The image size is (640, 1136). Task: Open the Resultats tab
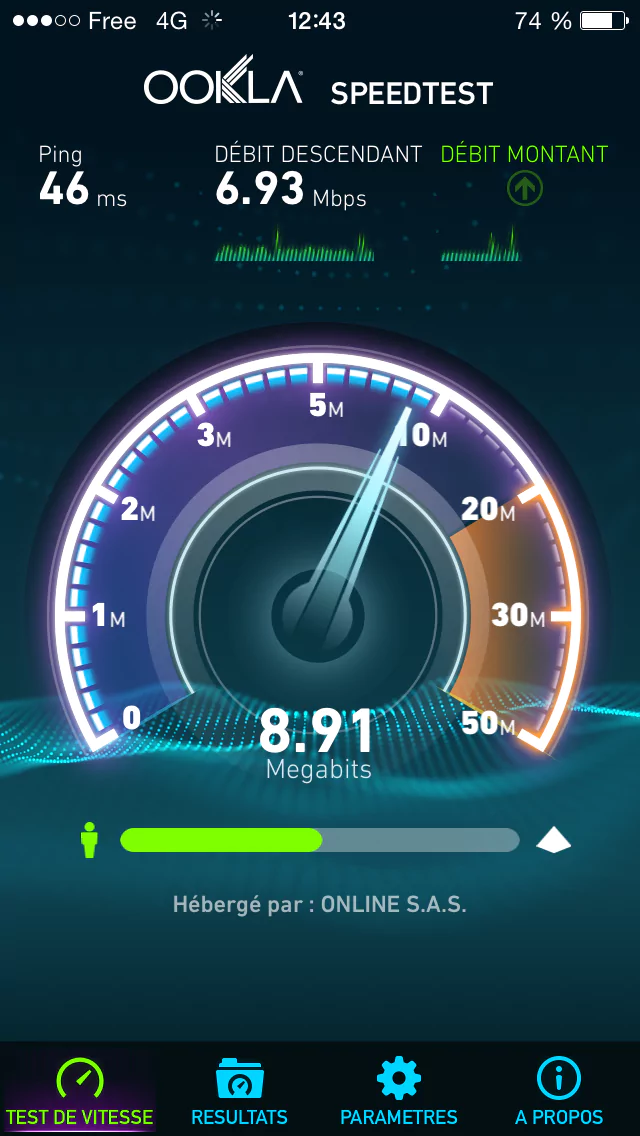point(240,1092)
